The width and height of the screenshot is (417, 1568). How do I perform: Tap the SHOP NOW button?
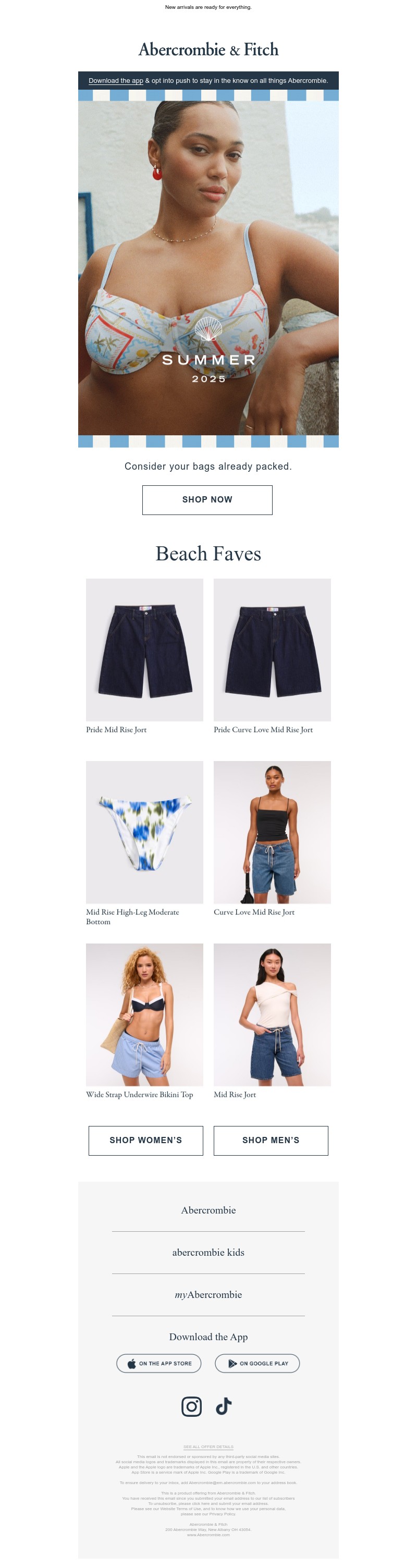pyautogui.click(x=207, y=499)
